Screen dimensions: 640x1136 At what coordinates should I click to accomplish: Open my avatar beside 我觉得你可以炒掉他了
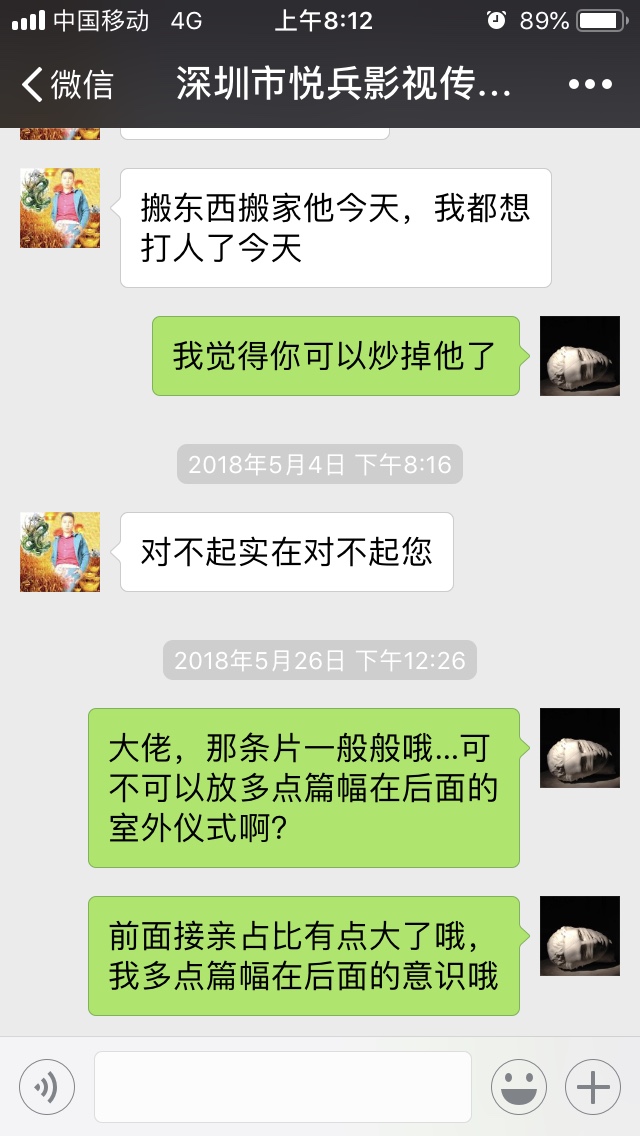[580, 356]
